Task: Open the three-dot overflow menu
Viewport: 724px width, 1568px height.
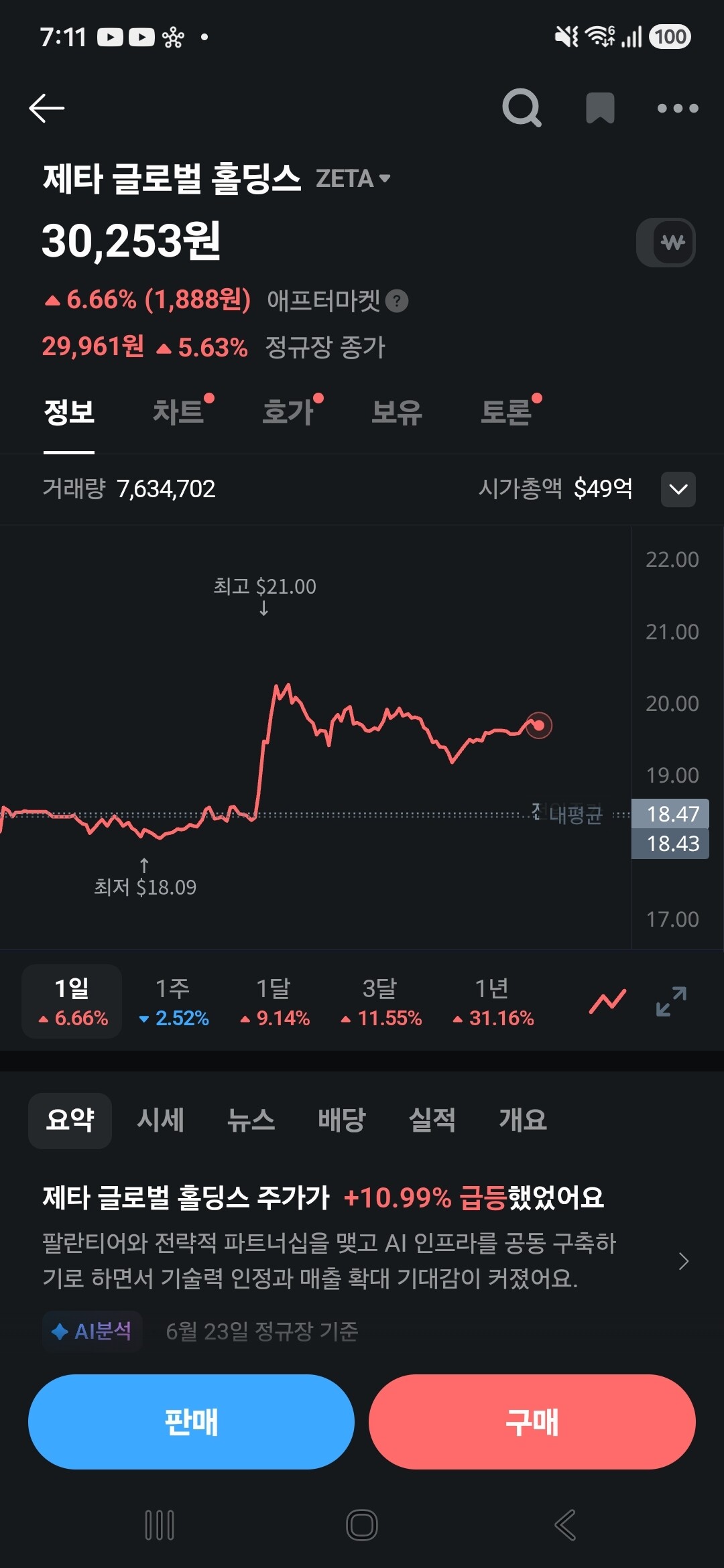Action: 678,108
